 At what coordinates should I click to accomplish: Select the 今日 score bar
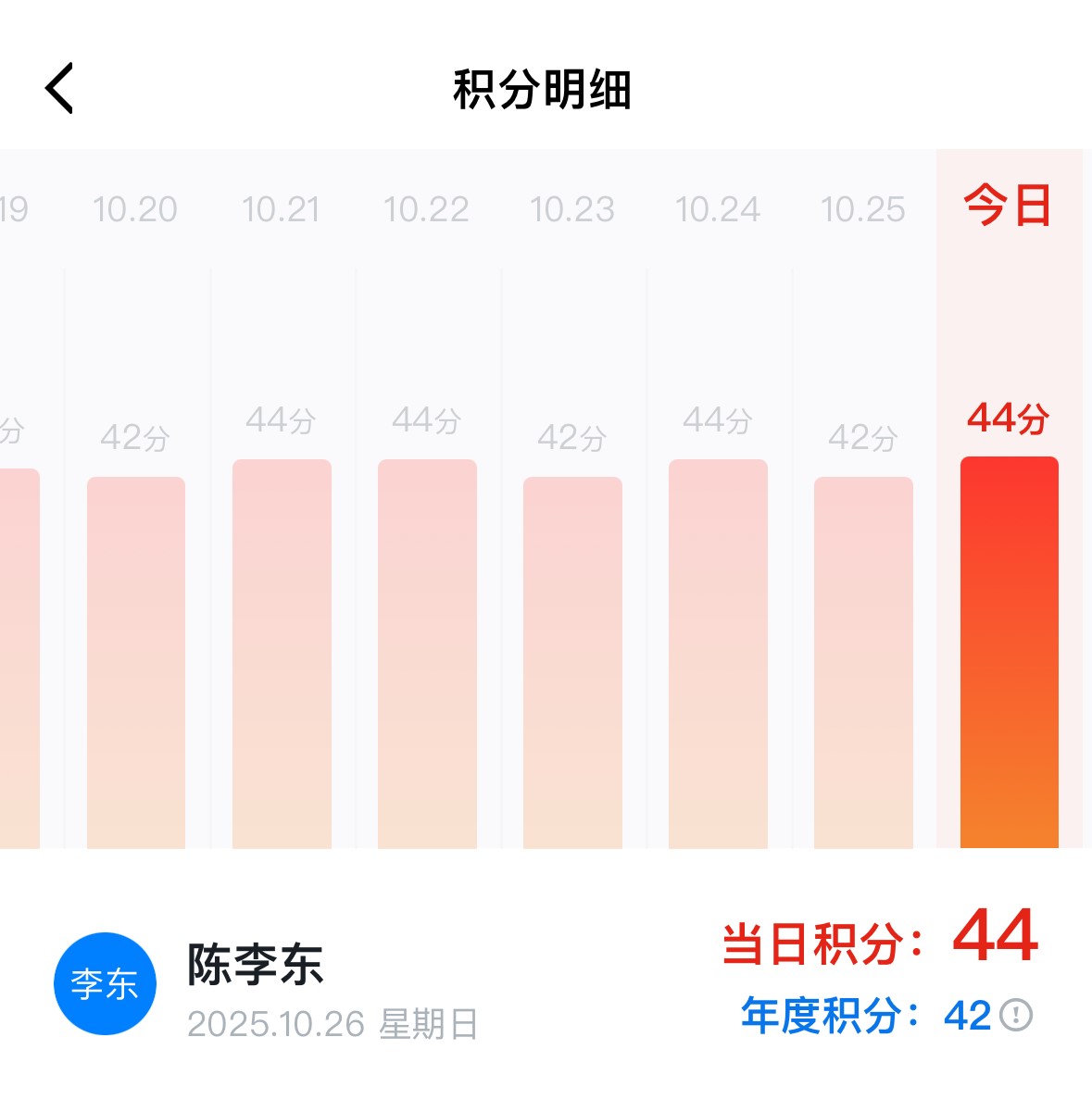point(1009,652)
